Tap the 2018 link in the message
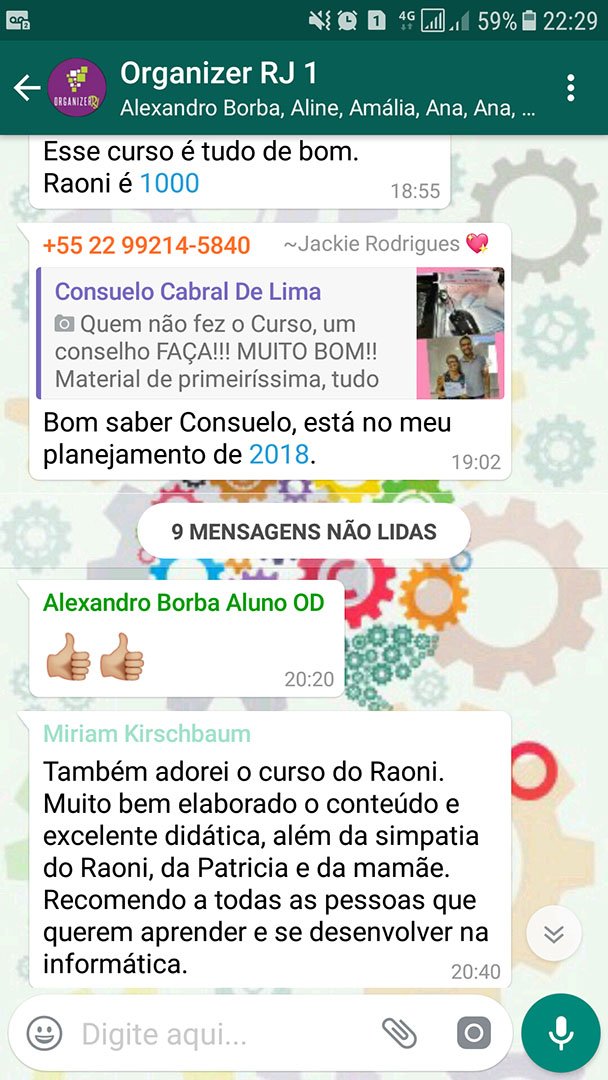Screen dimensions: 608x1080 280,455
